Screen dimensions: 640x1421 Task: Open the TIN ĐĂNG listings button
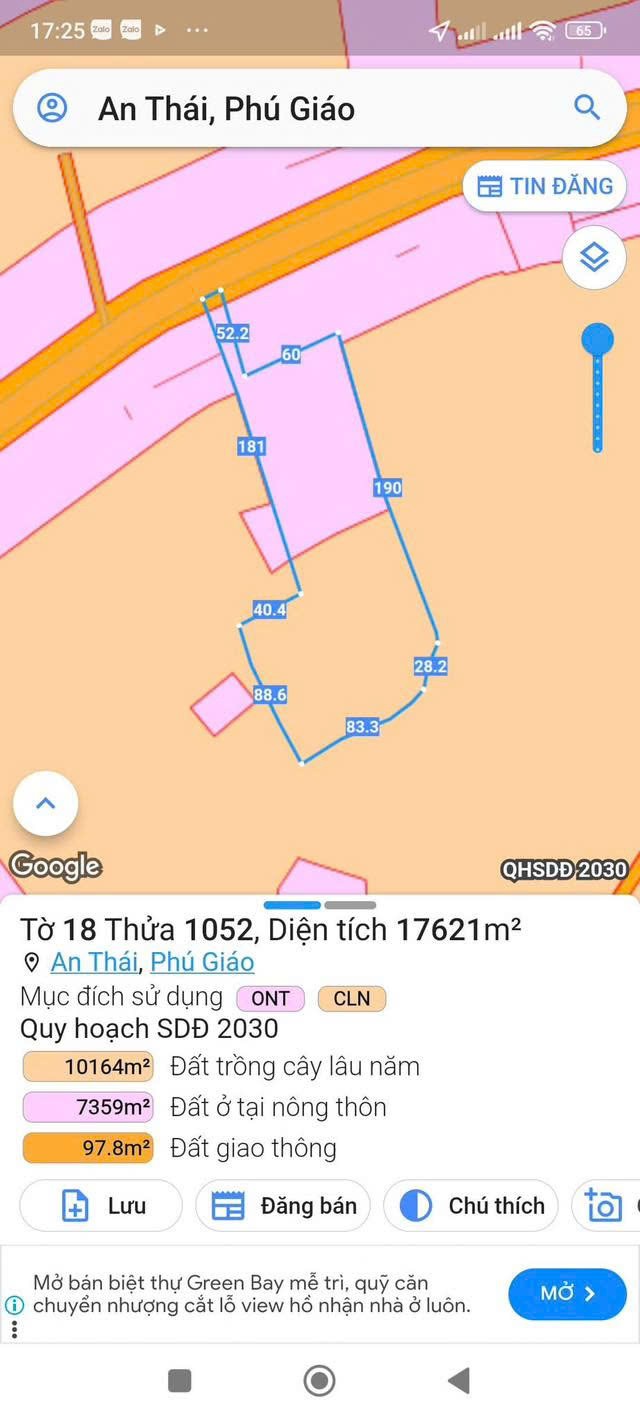pyautogui.click(x=545, y=186)
